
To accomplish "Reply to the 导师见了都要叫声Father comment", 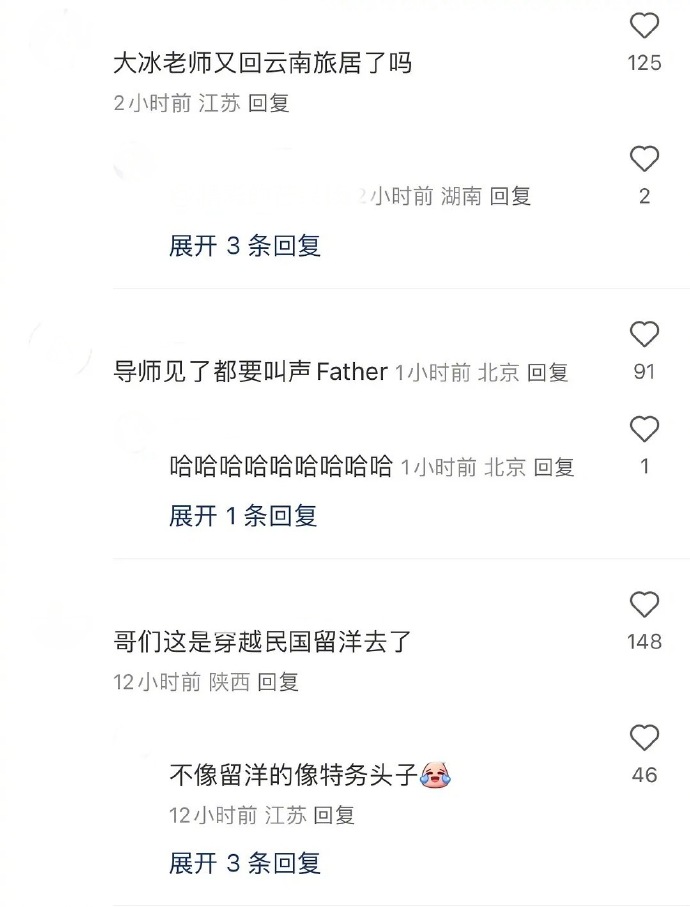I will click(547, 373).
